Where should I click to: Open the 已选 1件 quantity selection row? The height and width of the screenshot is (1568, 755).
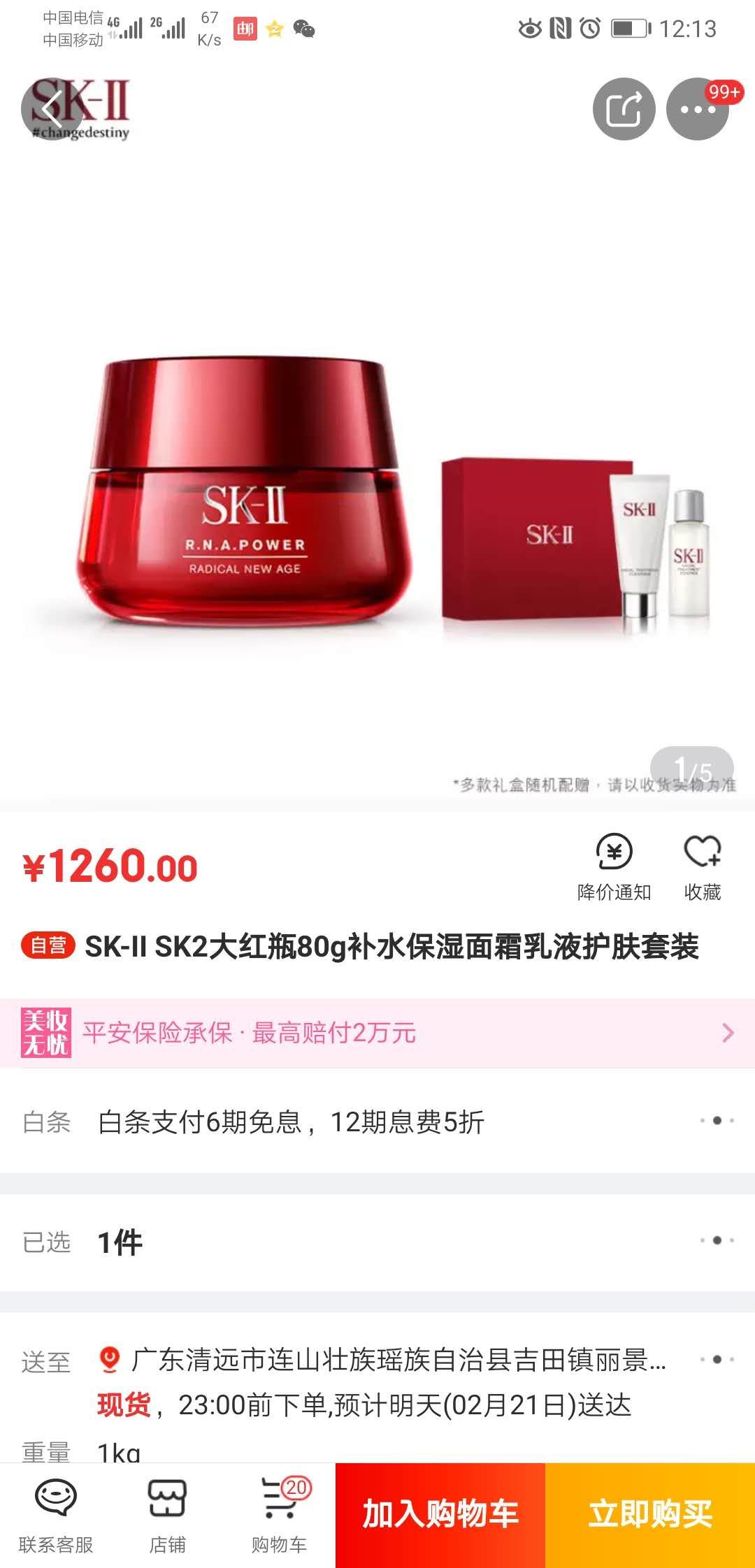click(377, 1242)
